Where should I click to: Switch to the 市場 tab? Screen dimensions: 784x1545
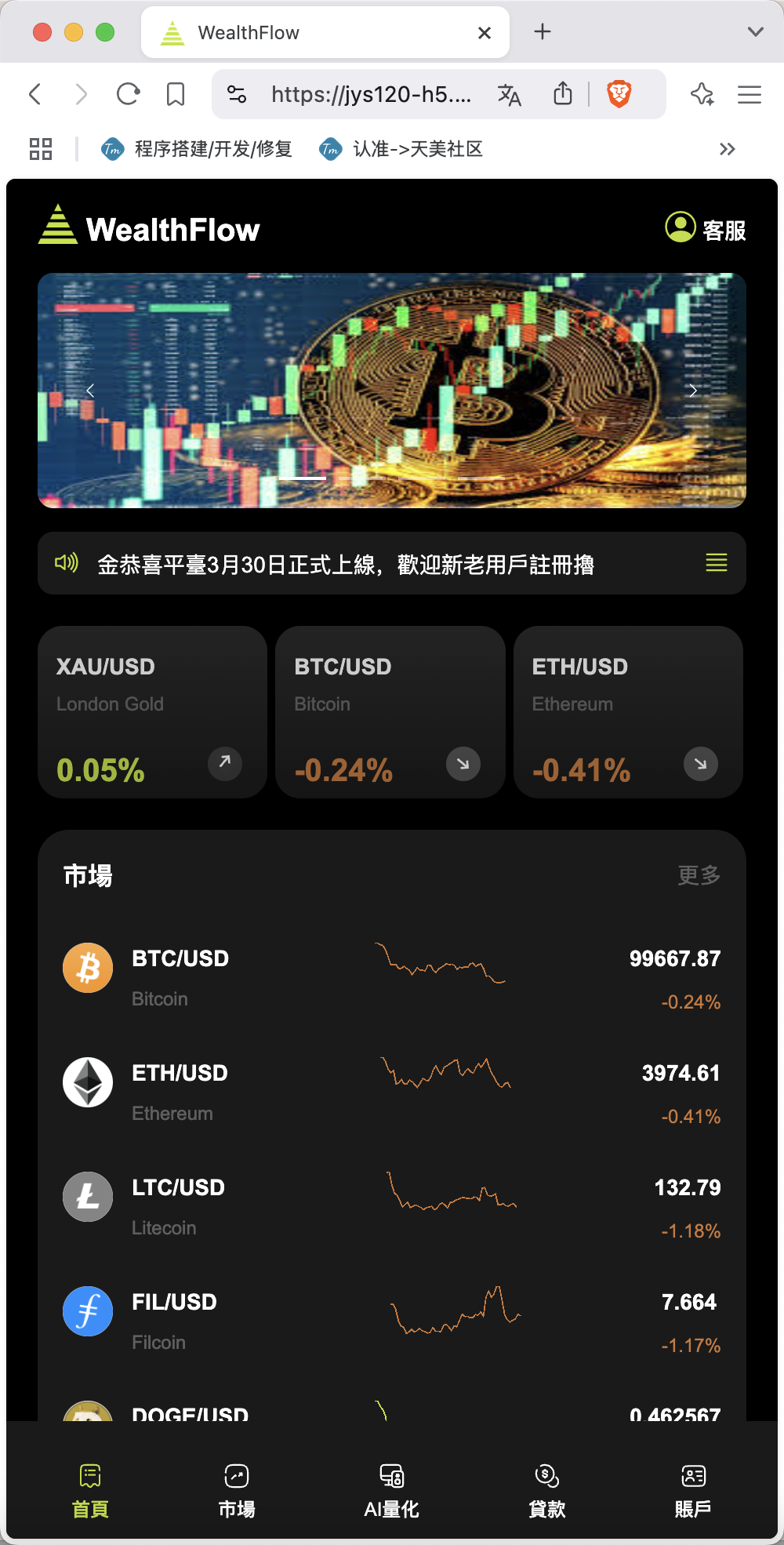coord(237,1491)
